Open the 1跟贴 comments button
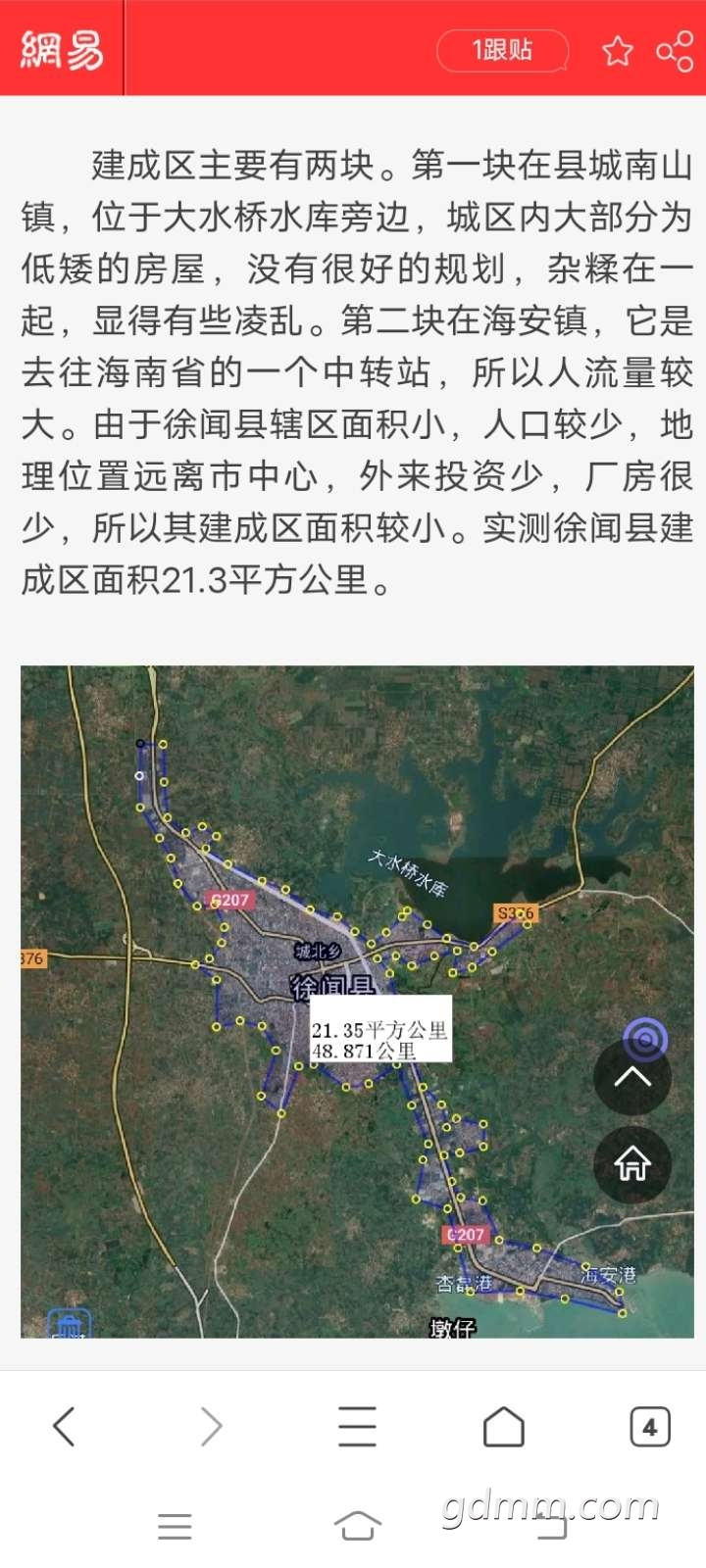 [502, 50]
